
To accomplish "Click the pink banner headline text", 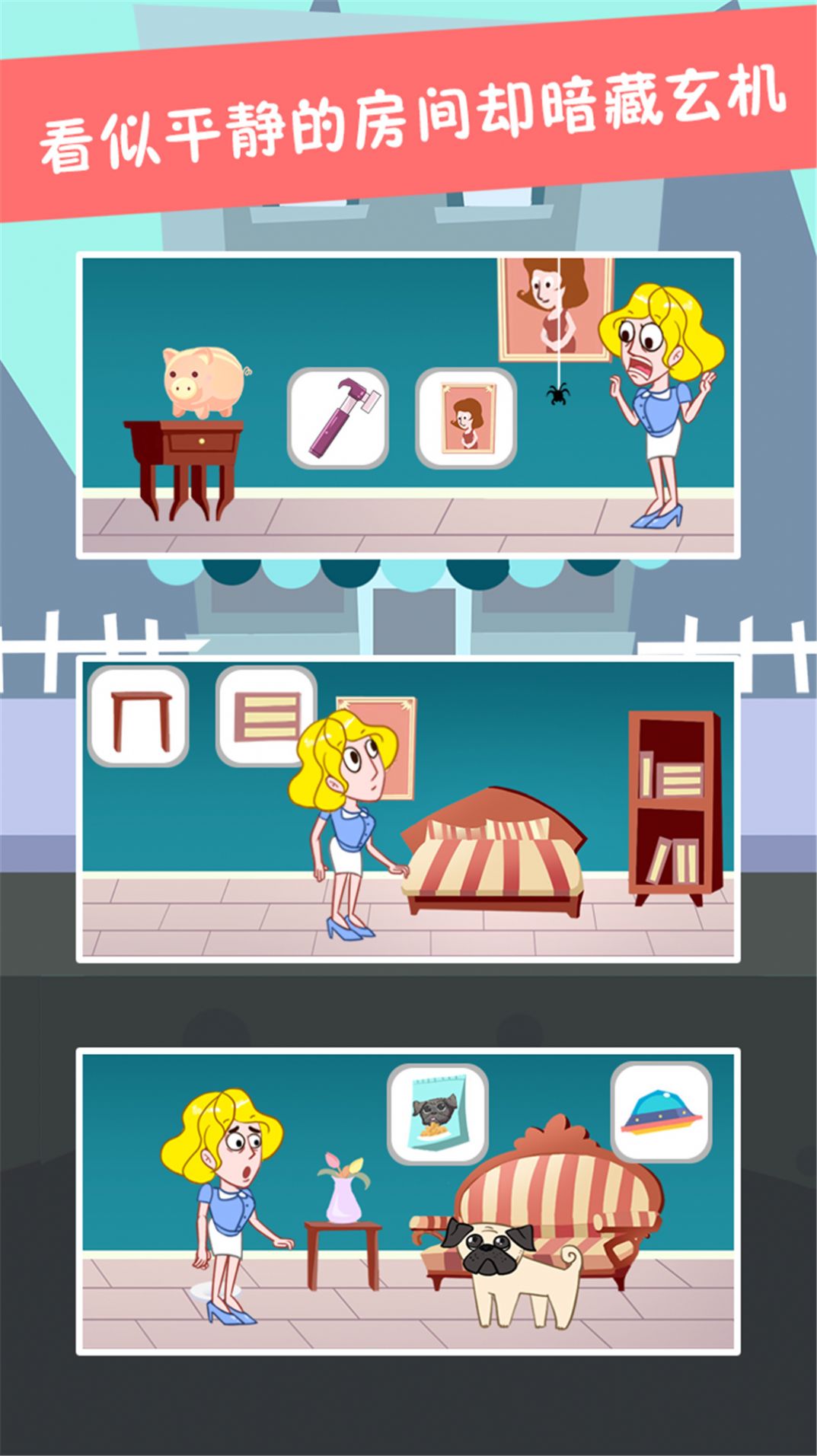I will coord(408,122).
